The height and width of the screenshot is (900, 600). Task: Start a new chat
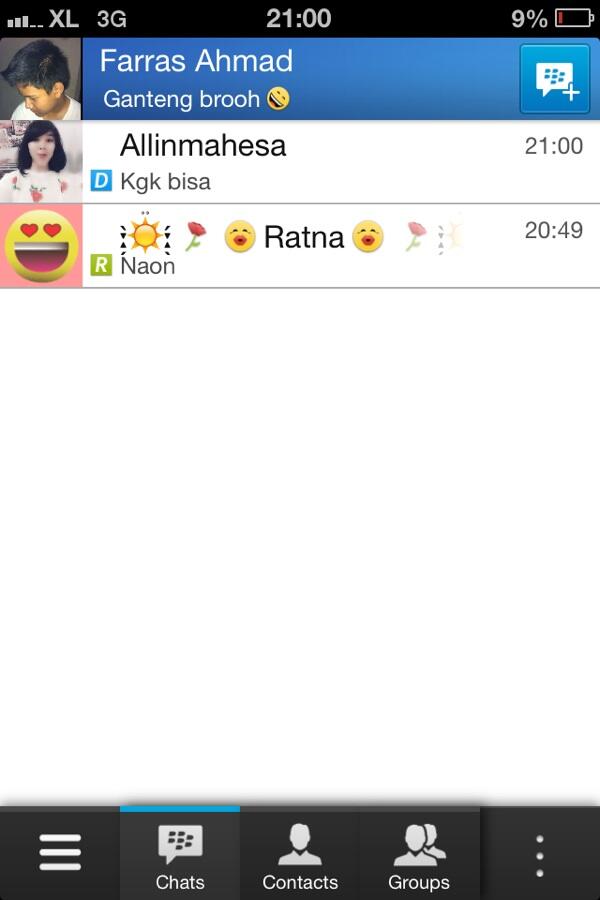(x=554, y=79)
